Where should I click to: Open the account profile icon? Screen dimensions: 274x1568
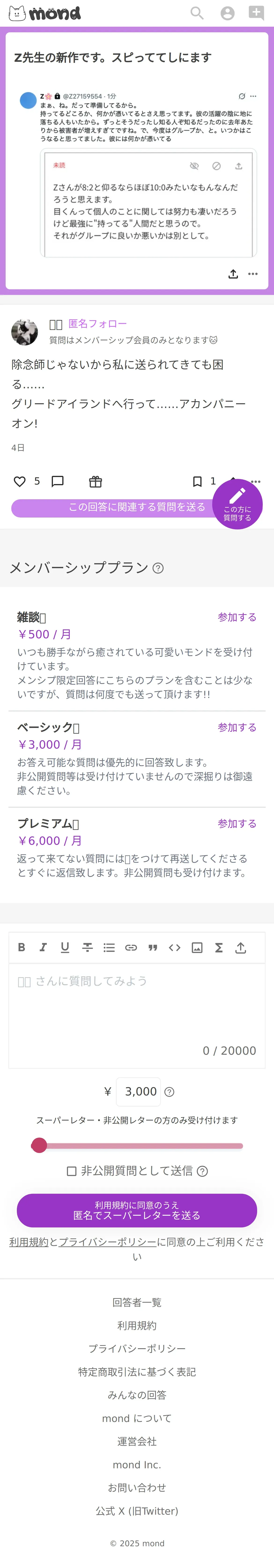click(227, 13)
